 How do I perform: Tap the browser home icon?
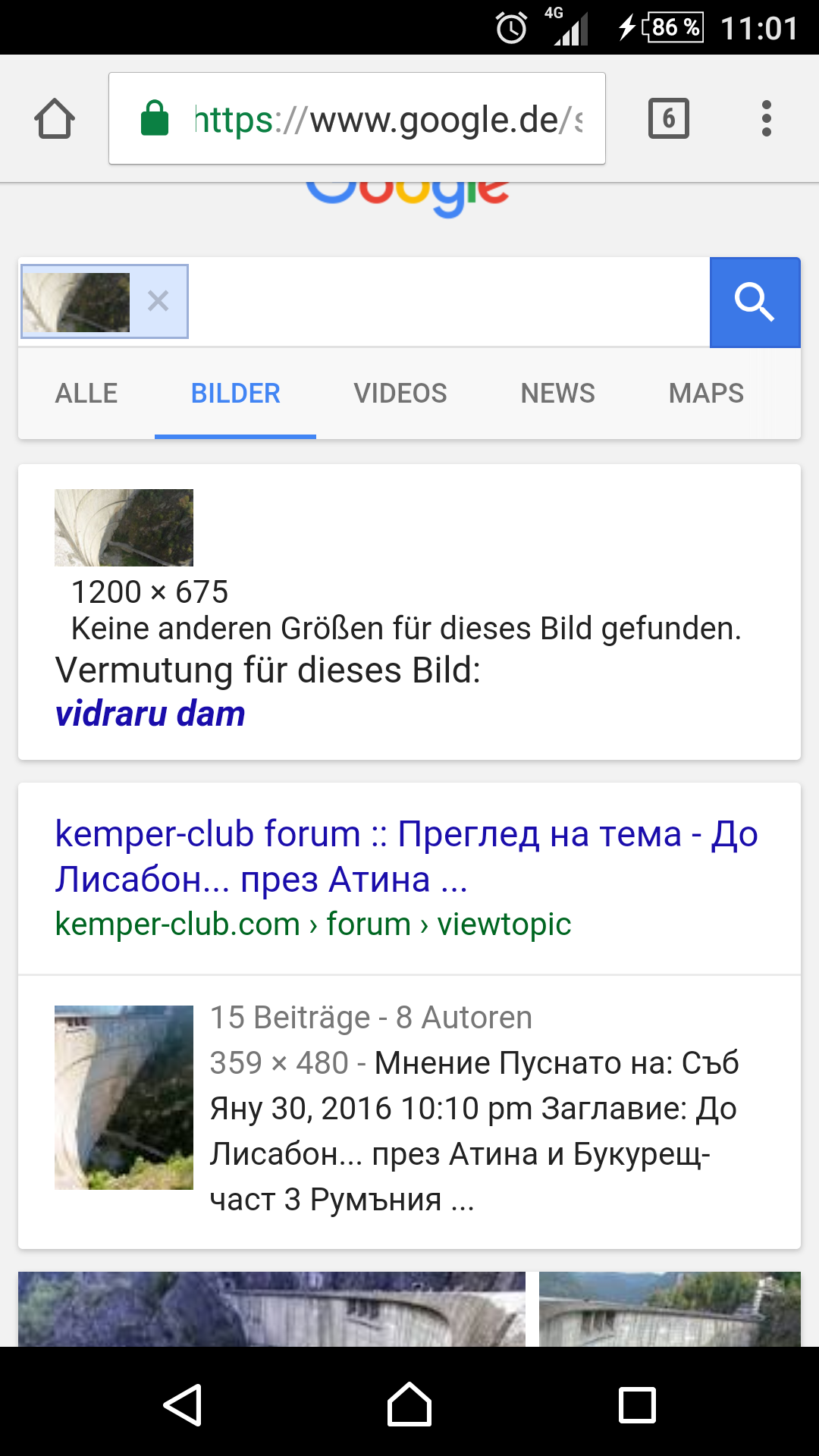(55, 119)
